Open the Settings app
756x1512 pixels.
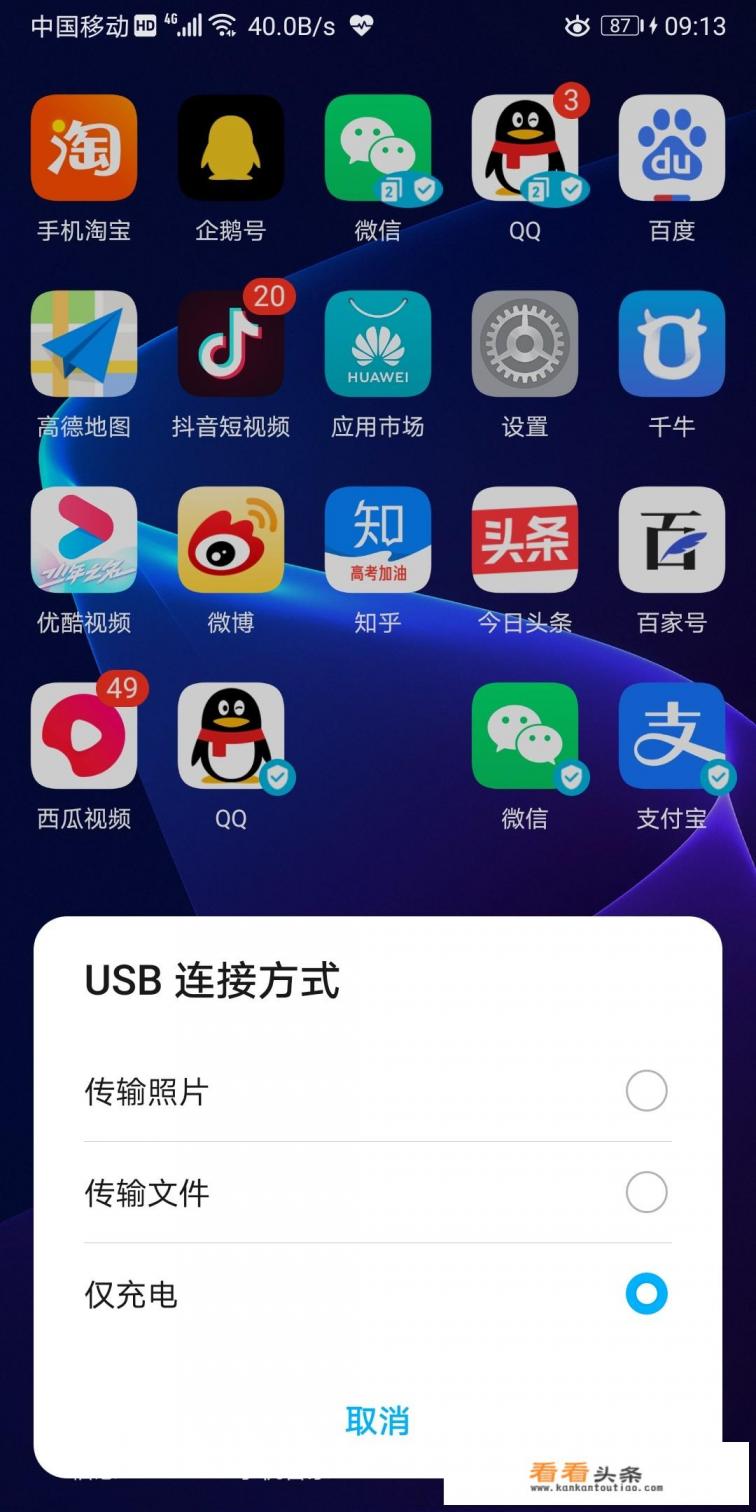pyautogui.click(x=525, y=345)
